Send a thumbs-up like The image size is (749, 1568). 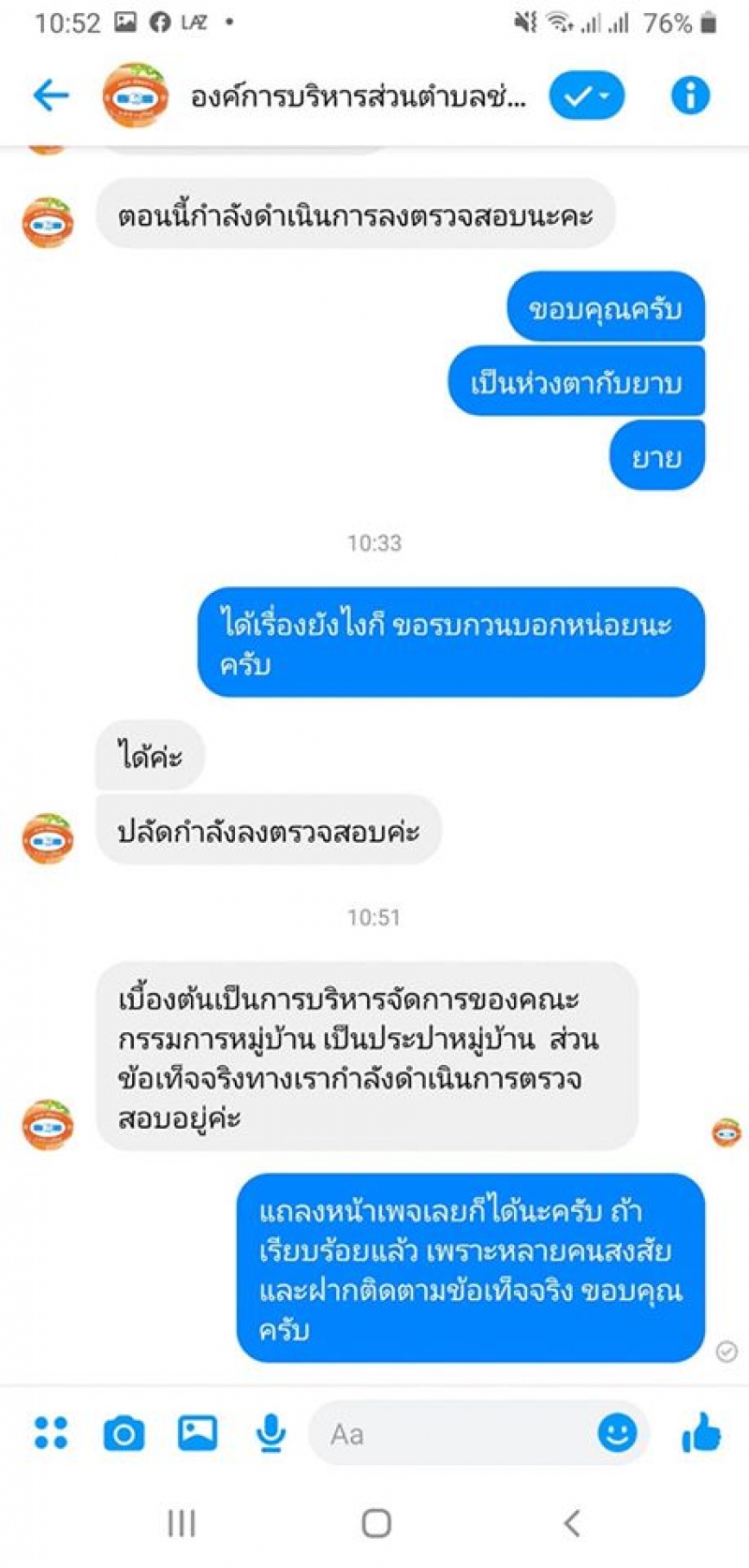click(x=701, y=1432)
